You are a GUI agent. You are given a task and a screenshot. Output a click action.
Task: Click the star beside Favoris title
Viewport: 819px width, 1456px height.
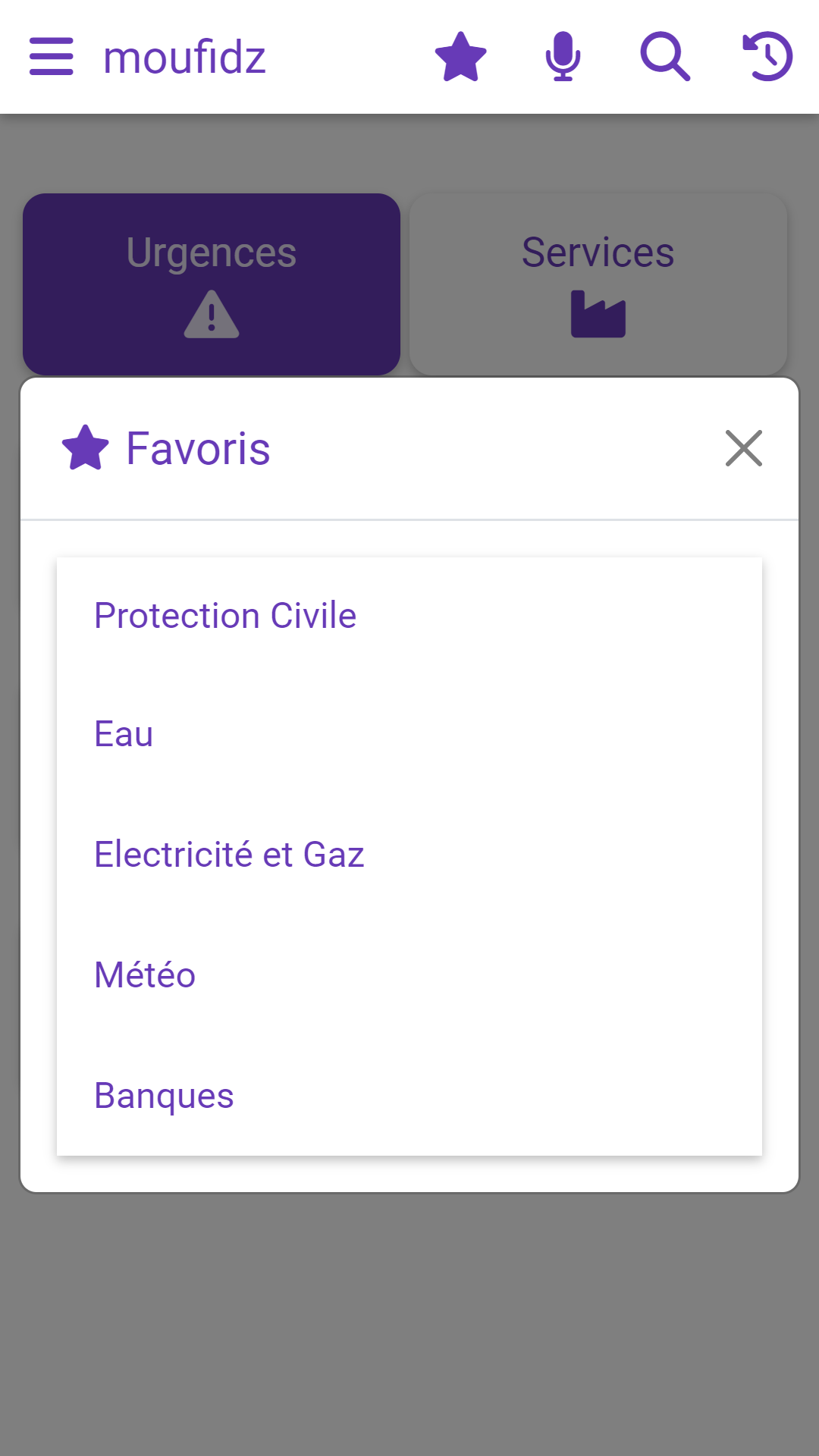pyautogui.click(x=86, y=447)
